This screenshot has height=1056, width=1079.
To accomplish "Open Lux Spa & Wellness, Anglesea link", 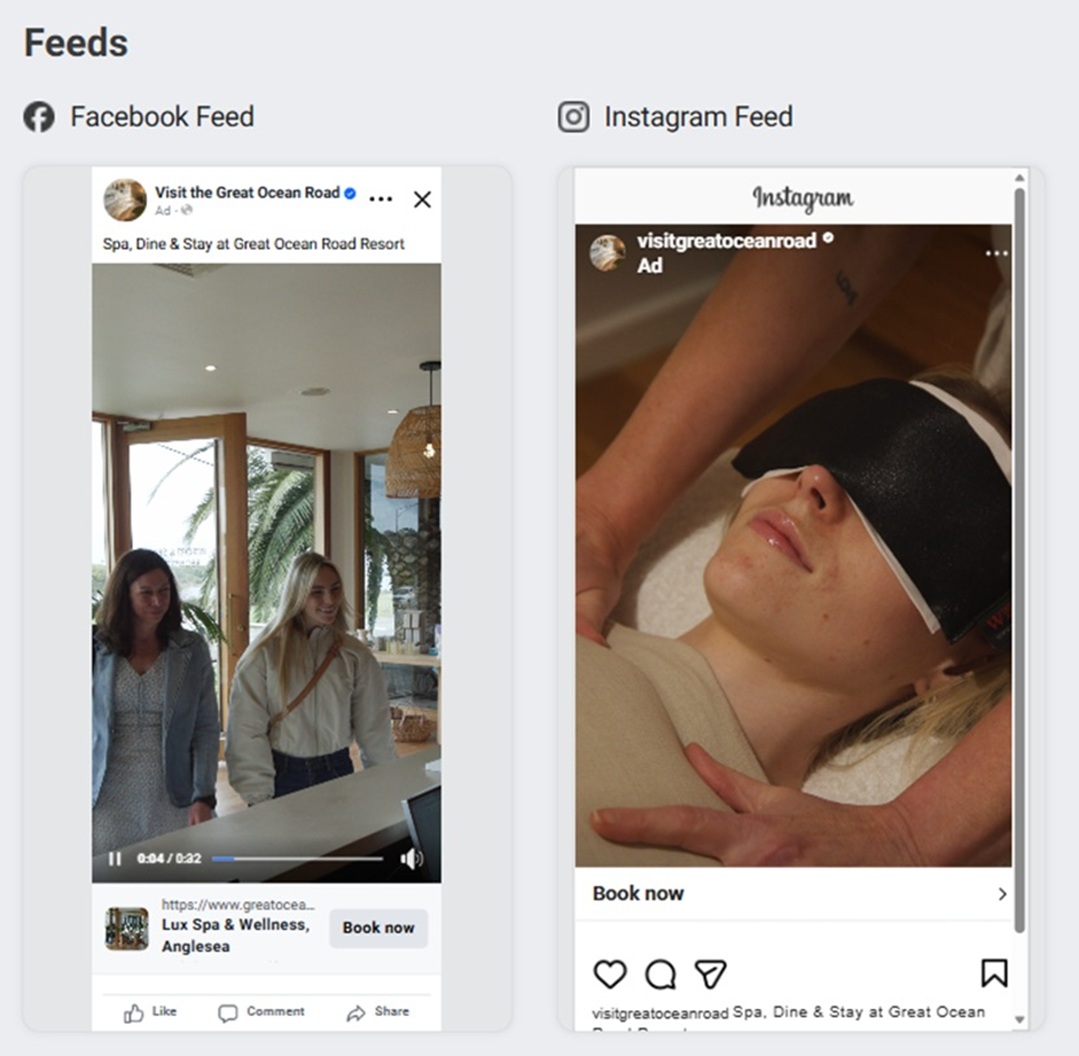I will [235, 935].
